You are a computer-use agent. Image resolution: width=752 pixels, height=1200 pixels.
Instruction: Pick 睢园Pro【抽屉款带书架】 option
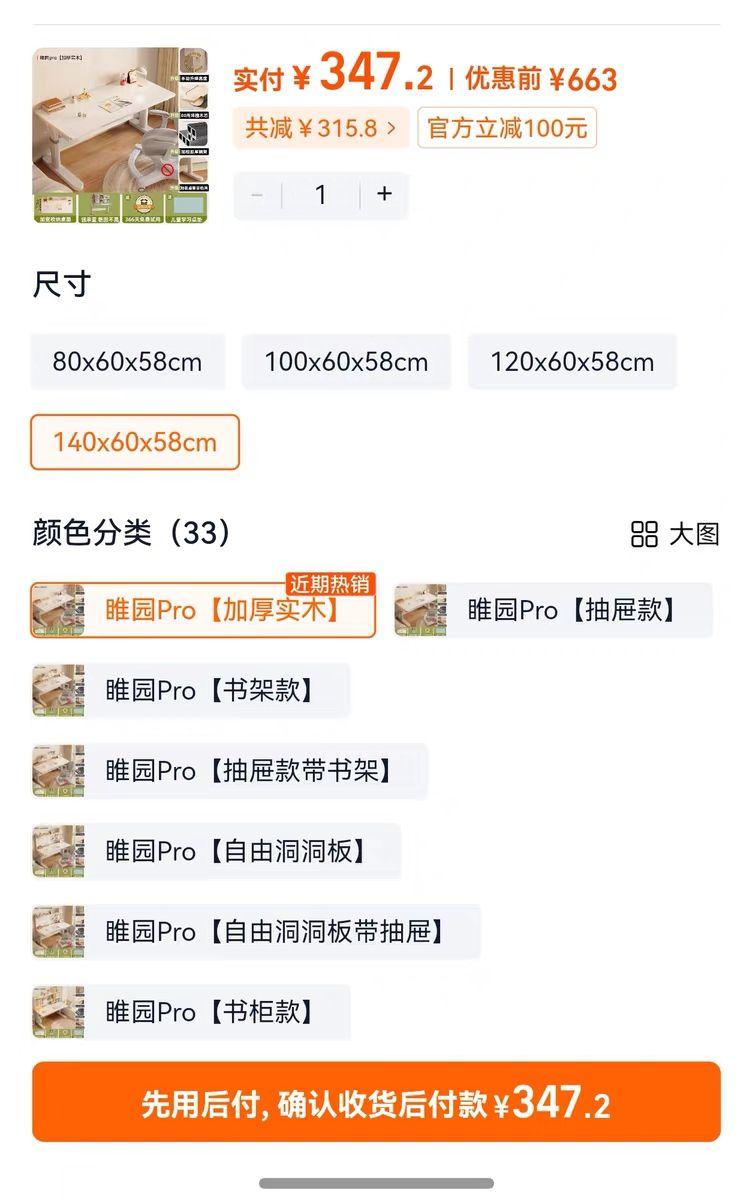pyautogui.click(x=229, y=771)
